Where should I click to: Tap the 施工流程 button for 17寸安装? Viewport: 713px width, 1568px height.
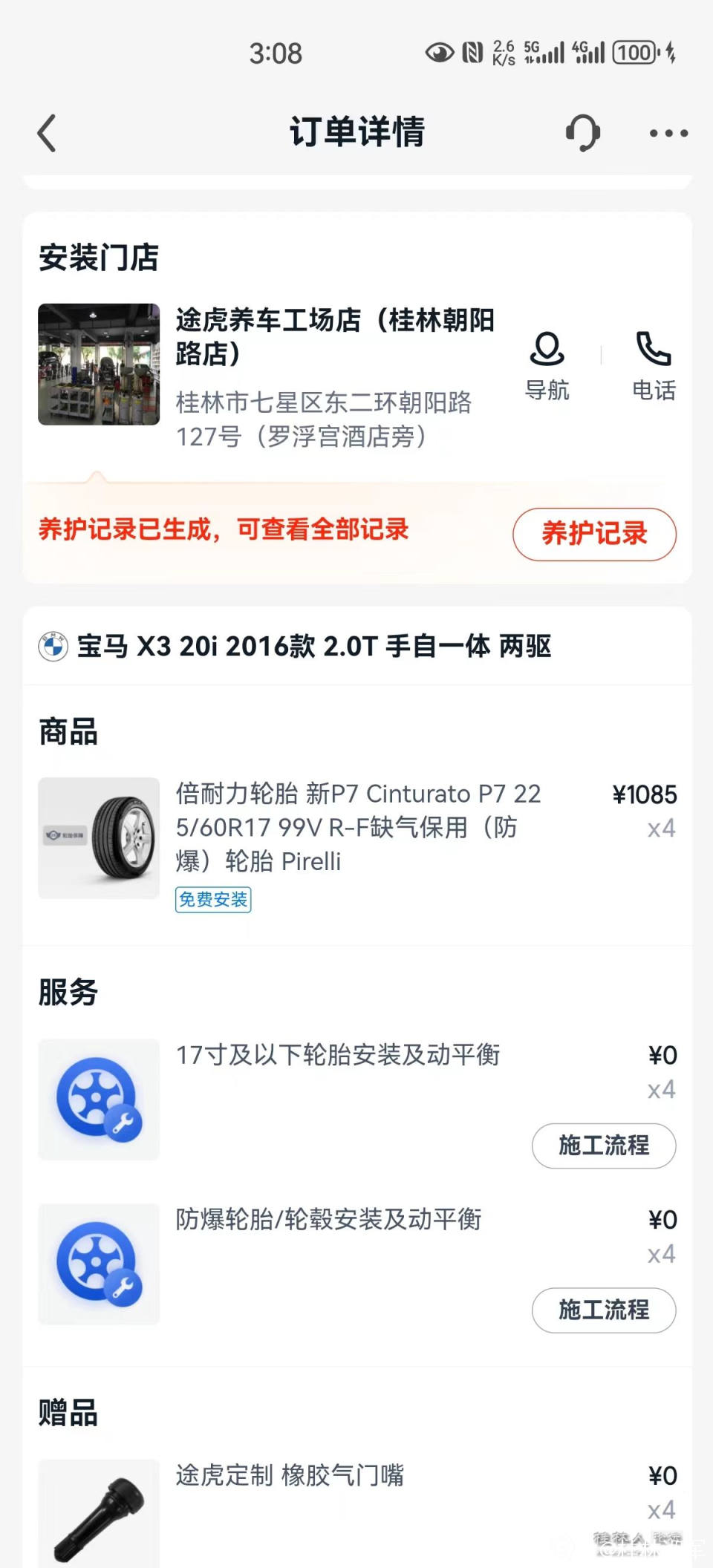(604, 1146)
